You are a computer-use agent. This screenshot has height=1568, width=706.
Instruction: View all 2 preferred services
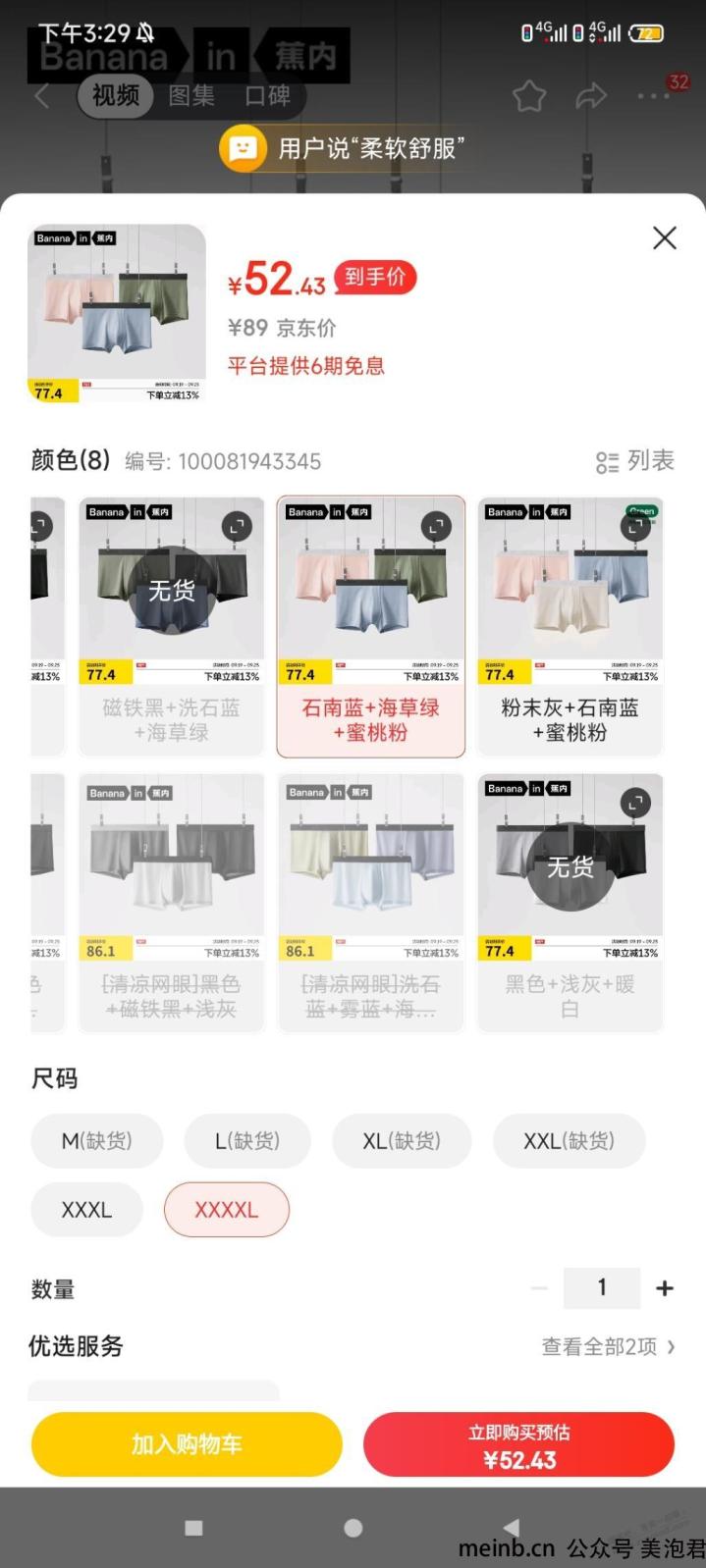coord(608,1346)
